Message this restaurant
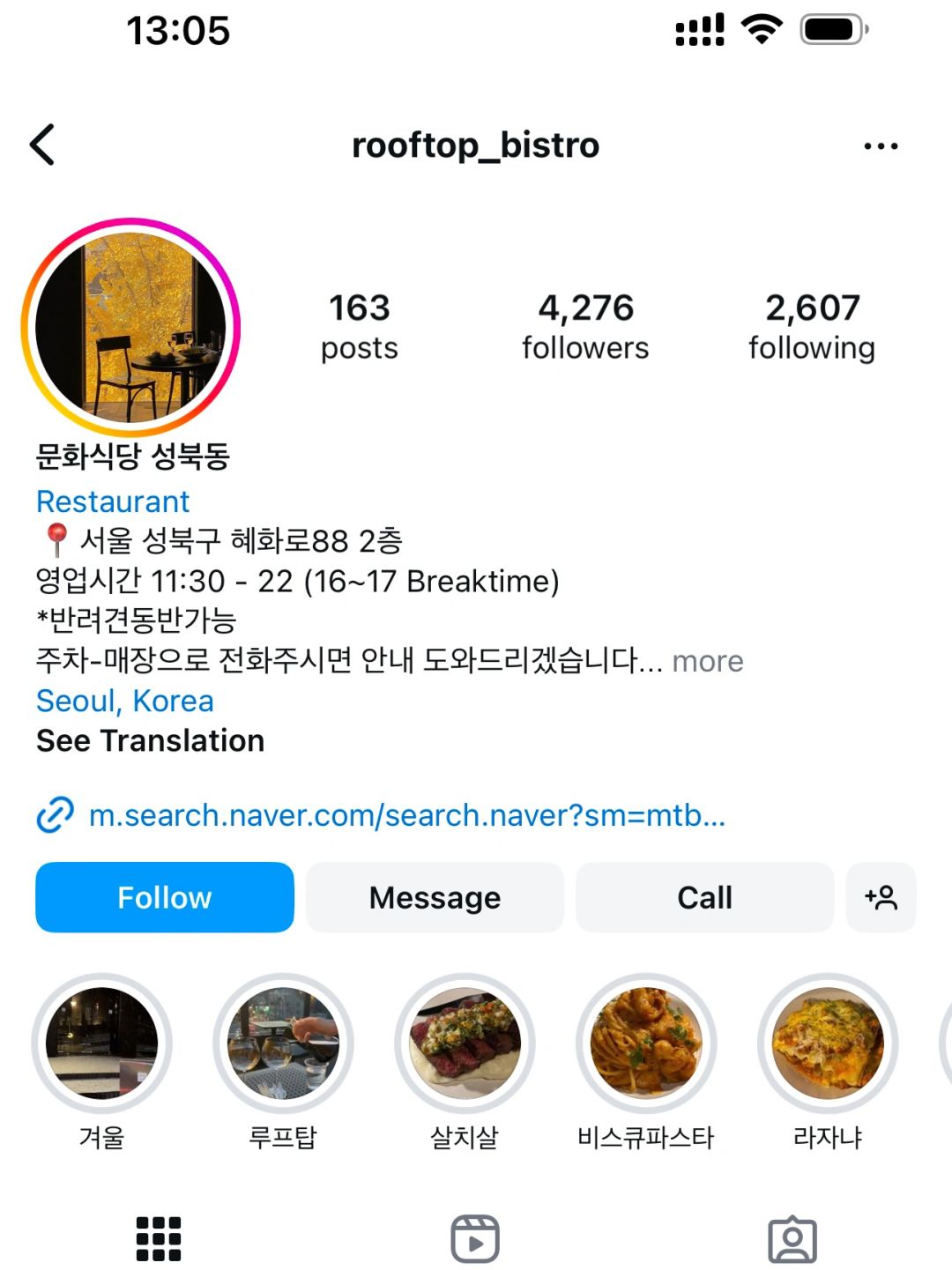The width and height of the screenshot is (952, 1270). [x=435, y=897]
